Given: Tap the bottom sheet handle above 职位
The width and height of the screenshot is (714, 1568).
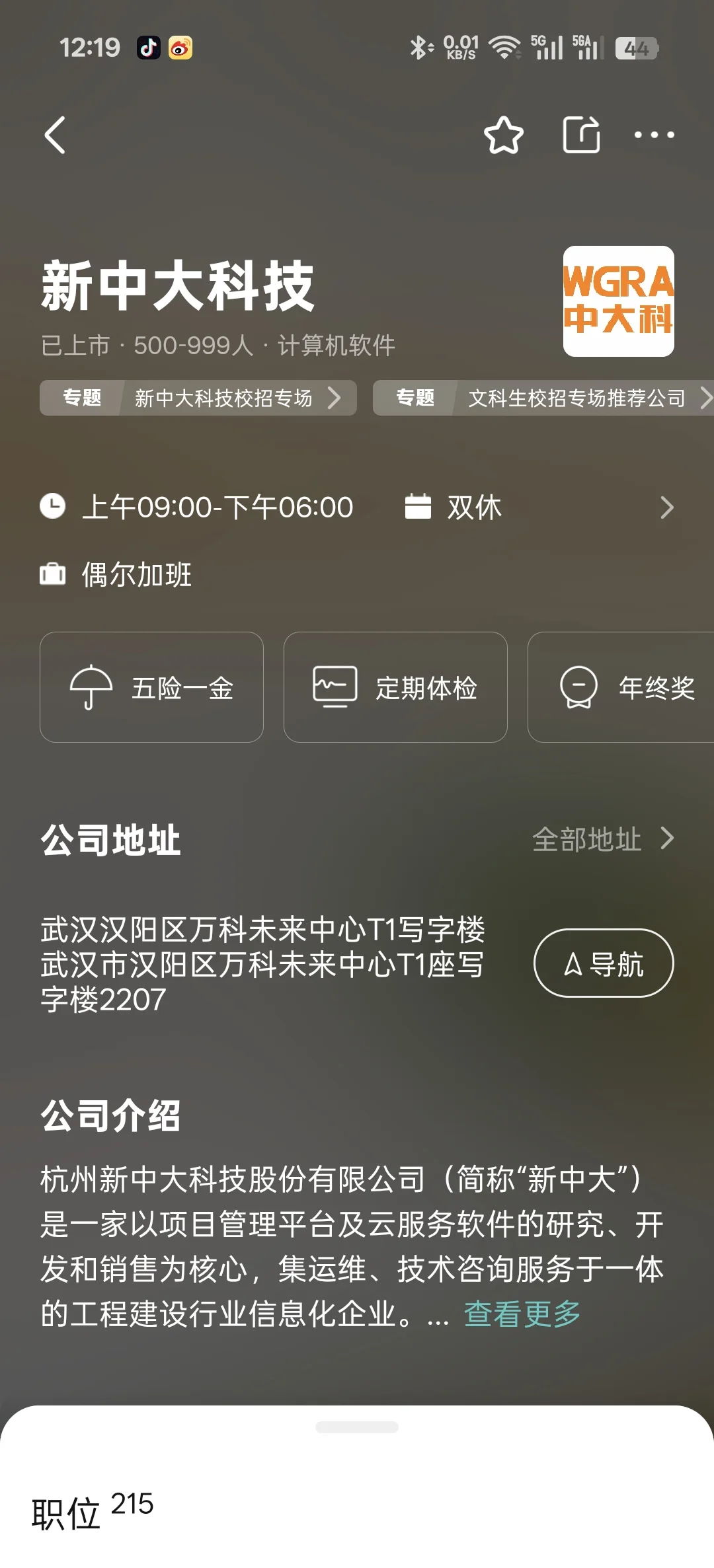Looking at the screenshot, I should point(357,1427).
